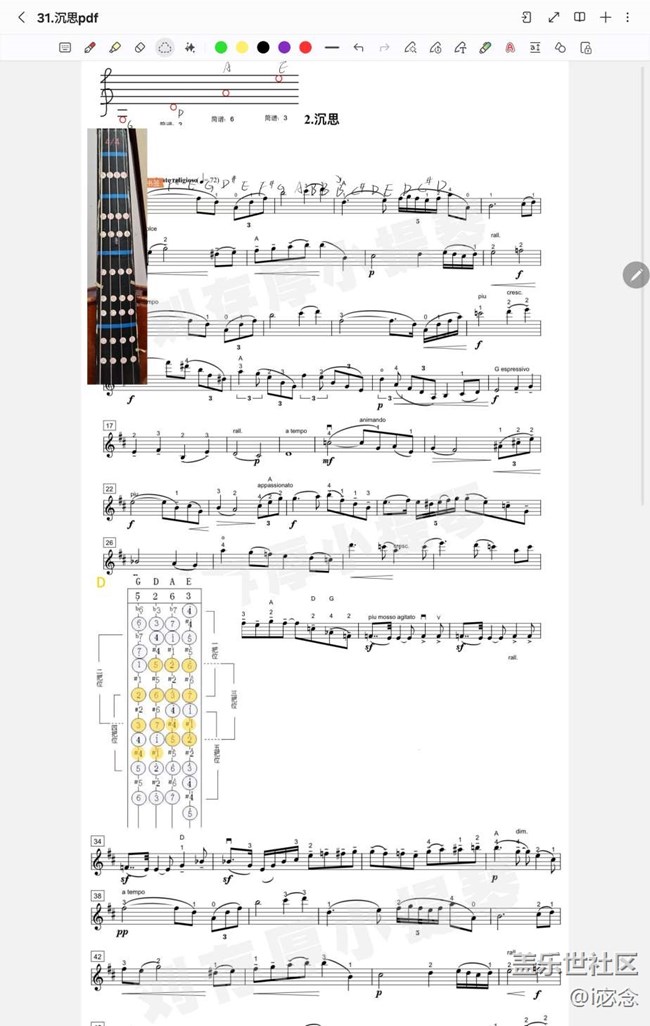Switch pen color to red
Viewport: 650px width, 1026px height.
(x=305, y=47)
